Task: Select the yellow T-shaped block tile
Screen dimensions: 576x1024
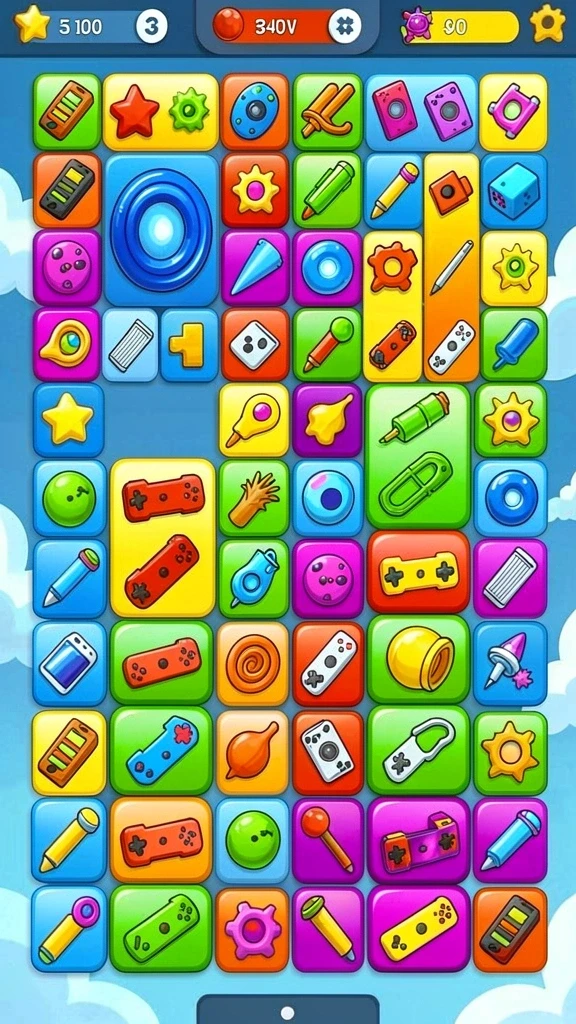Action: [189, 345]
